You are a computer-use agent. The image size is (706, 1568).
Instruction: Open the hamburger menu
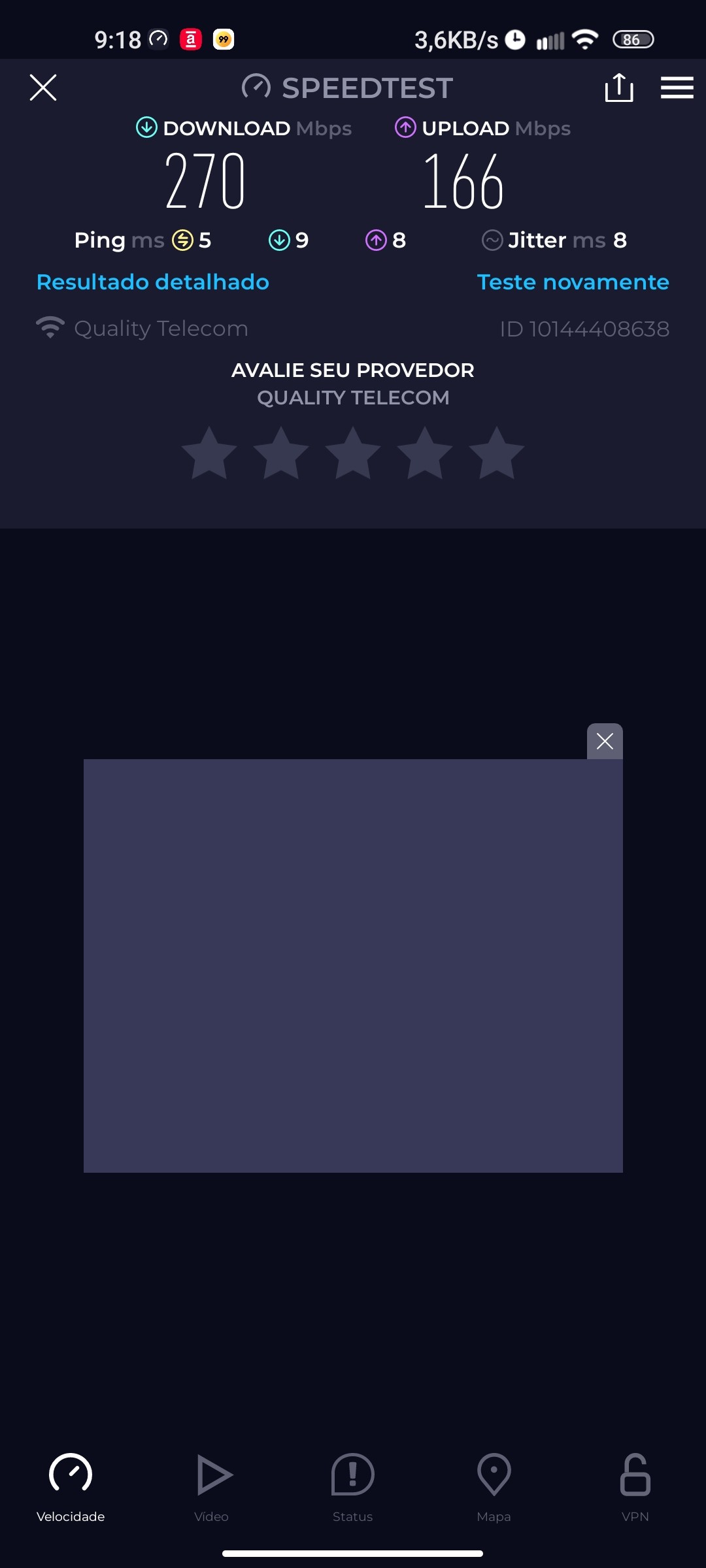(x=677, y=88)
